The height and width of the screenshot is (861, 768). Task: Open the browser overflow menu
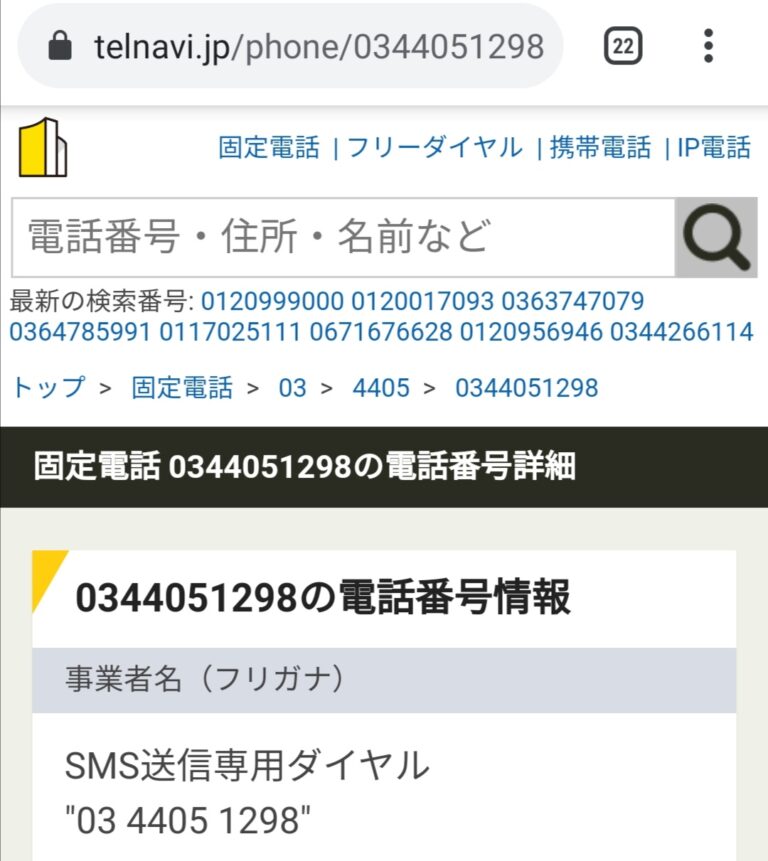[708, 46]
